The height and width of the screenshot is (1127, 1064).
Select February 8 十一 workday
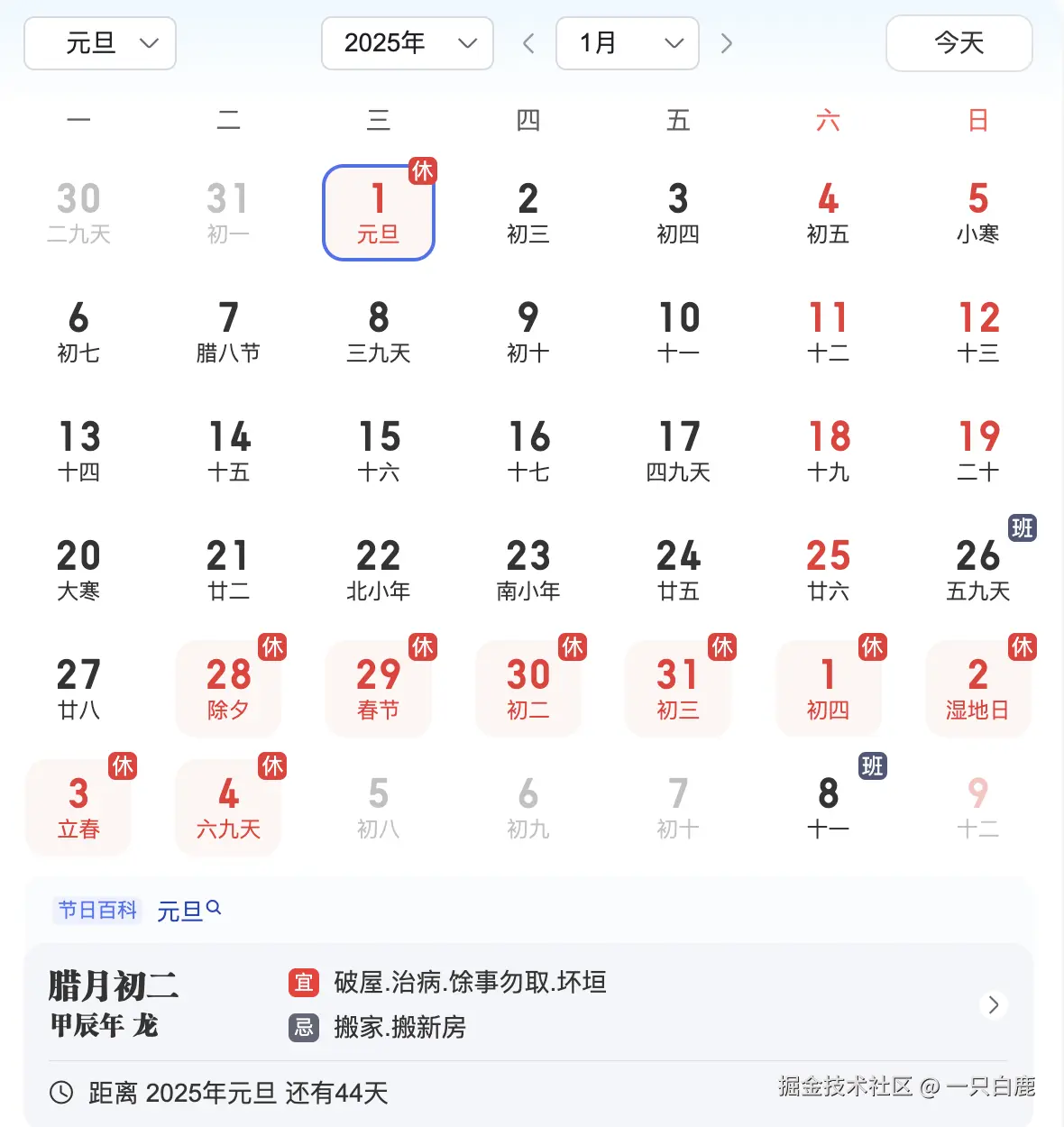click(x=828, y=808)
